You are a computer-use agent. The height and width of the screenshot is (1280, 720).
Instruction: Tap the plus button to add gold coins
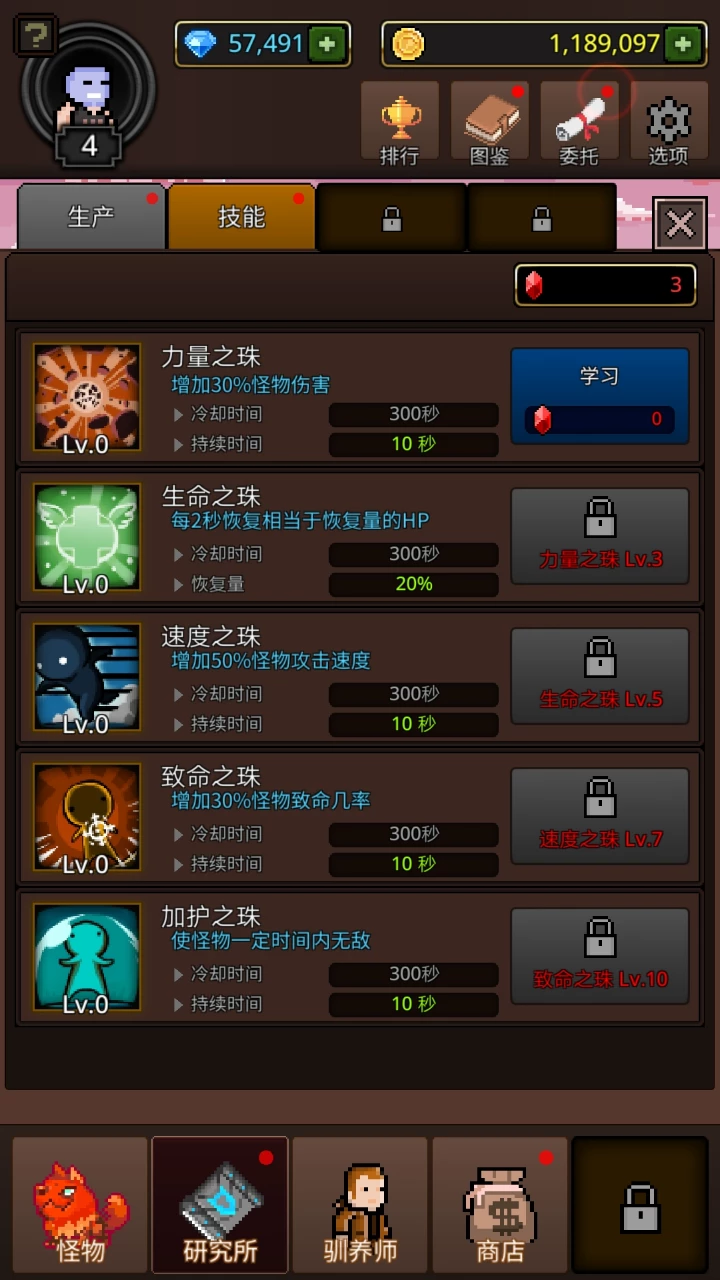(x=683, y=44)
